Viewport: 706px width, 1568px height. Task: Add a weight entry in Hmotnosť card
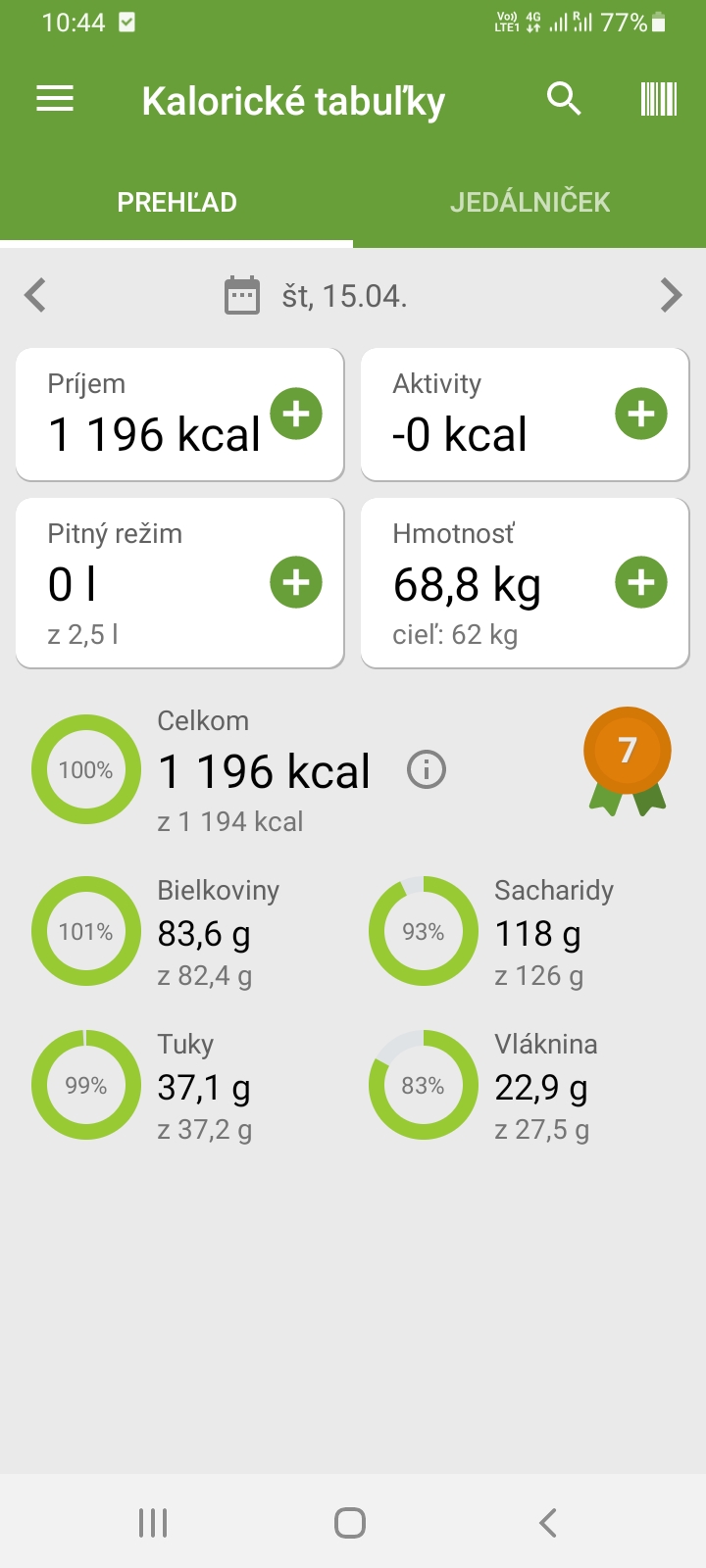coord(641,583)
